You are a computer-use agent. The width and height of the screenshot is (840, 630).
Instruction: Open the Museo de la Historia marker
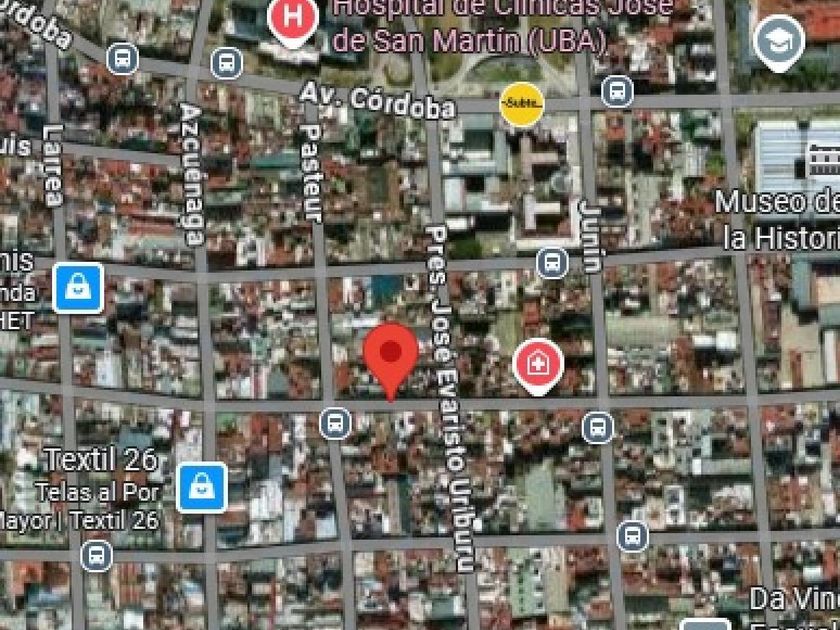coord(826,158)
